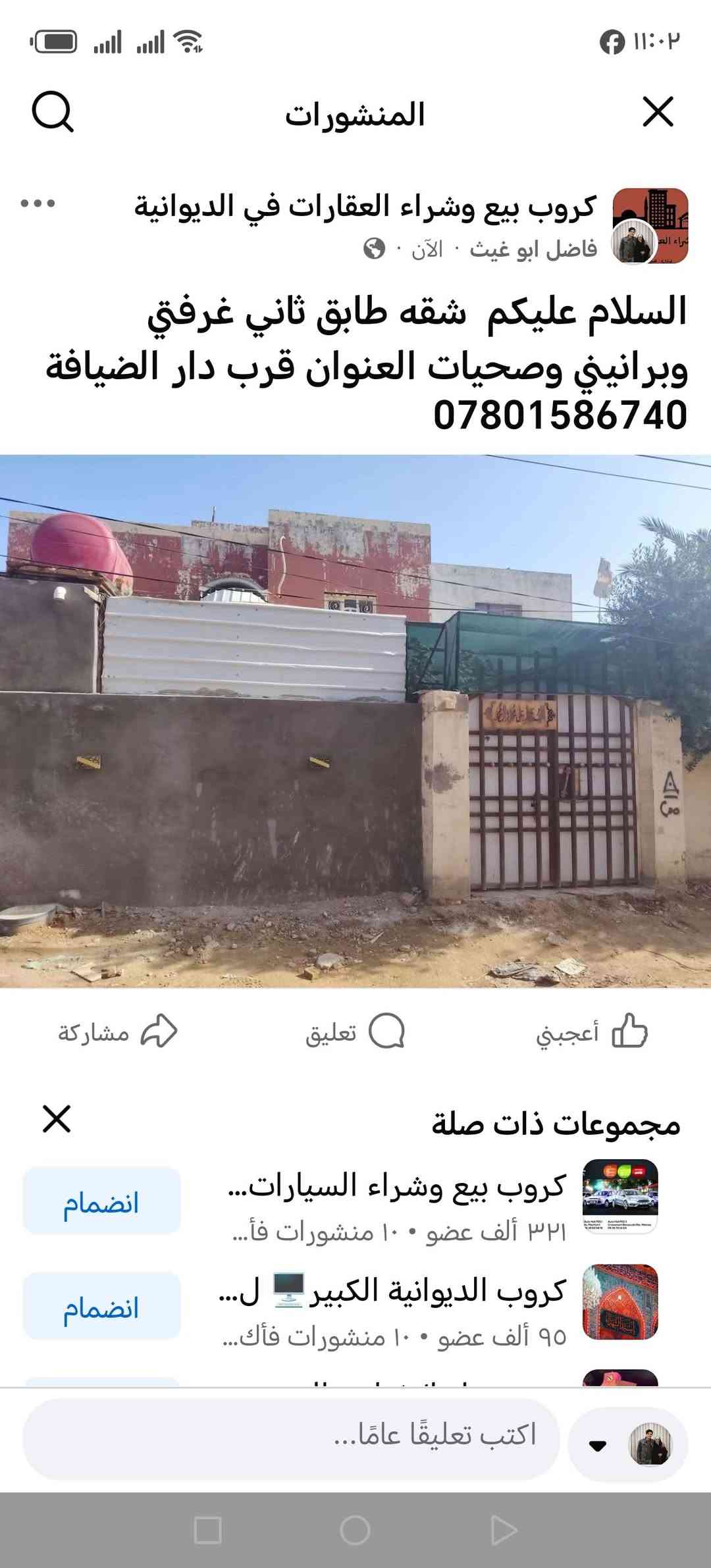View فاضل ابو غيث's profile

pyautogui.click(x=533, y=249)
